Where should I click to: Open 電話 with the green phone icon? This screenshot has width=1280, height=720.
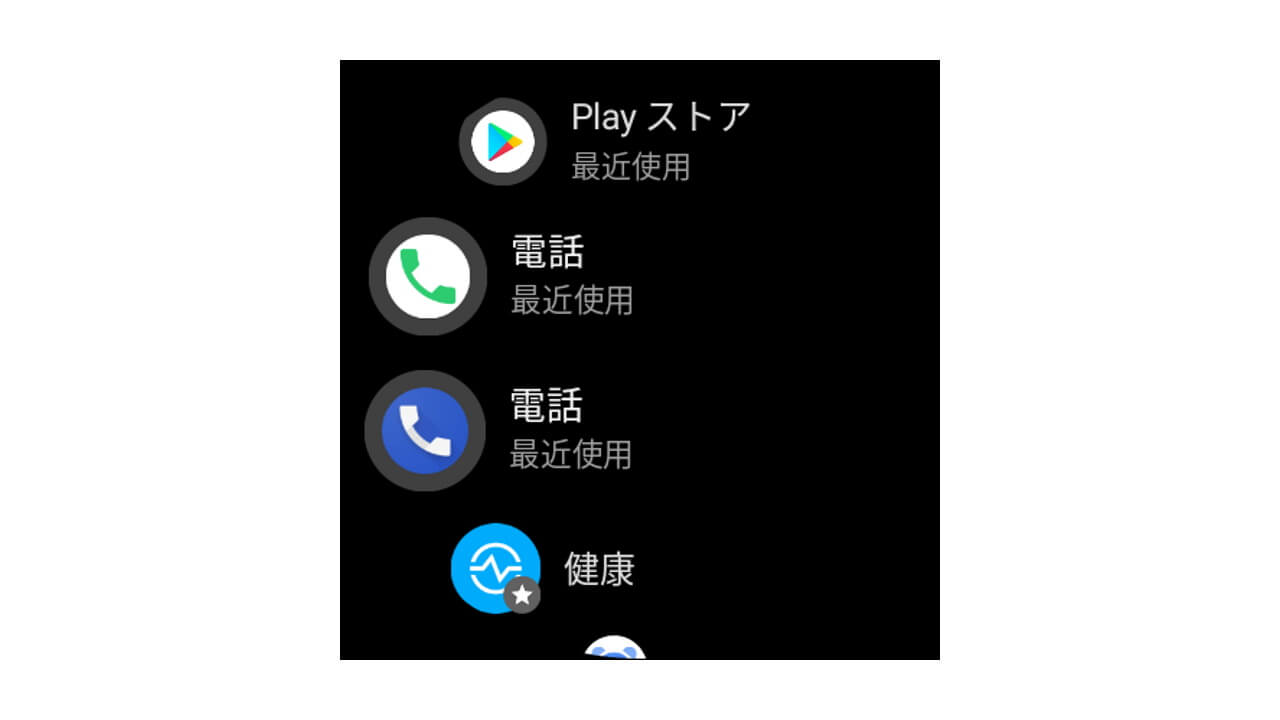click(x=428, y=276)
